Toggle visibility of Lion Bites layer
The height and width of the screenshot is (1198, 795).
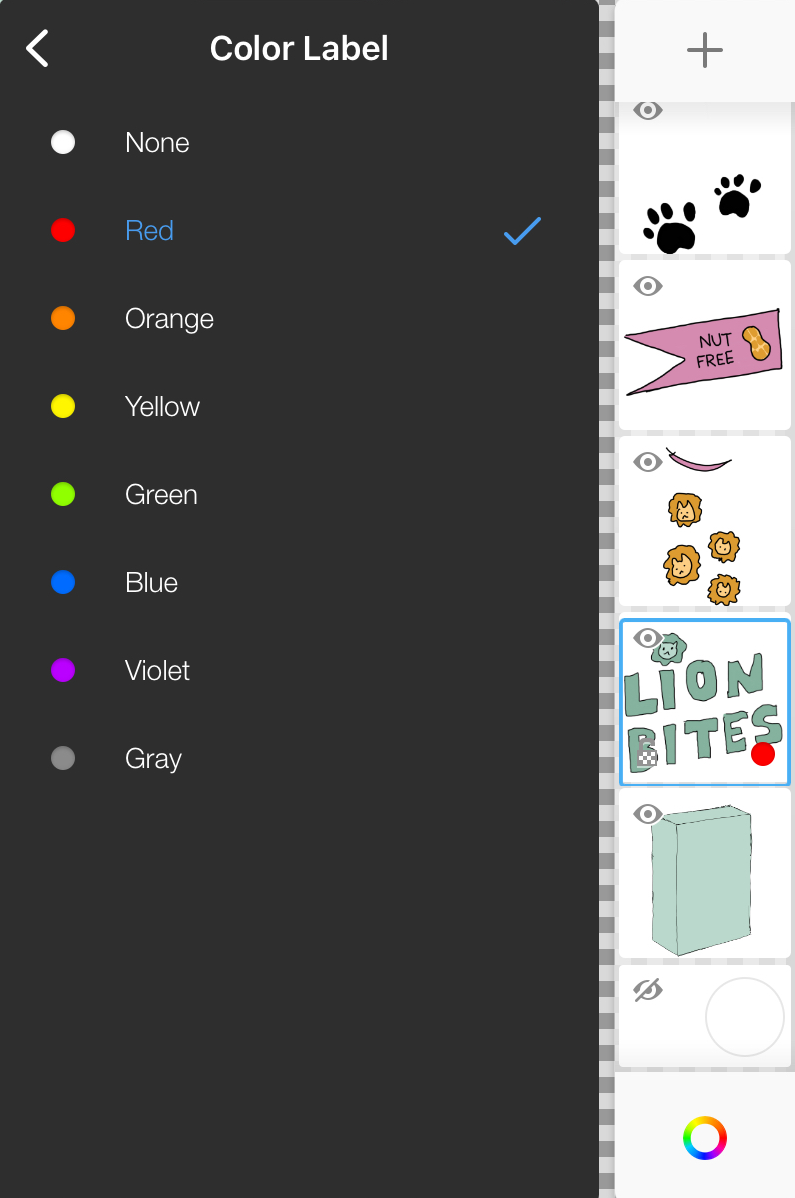648,638
